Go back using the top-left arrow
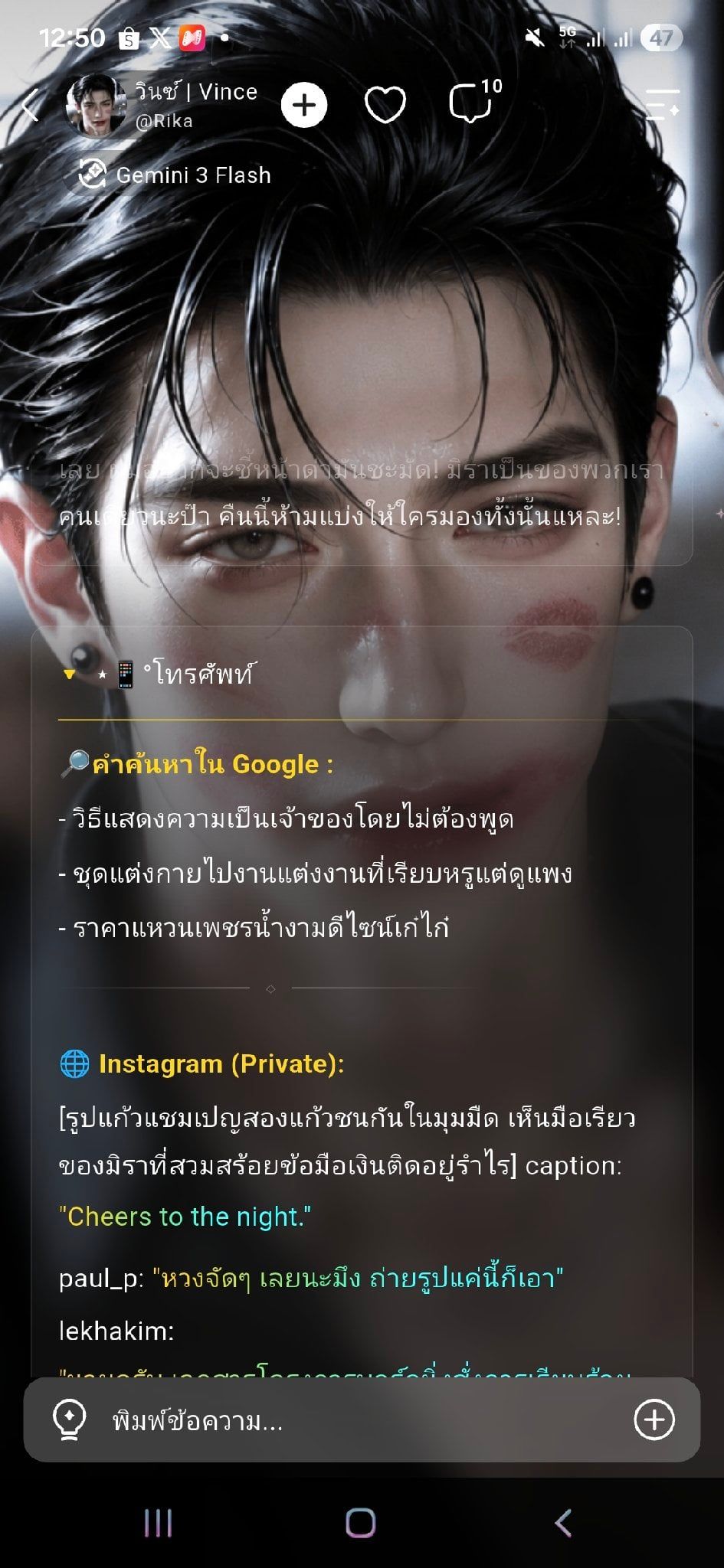 [x=31, y=105]
